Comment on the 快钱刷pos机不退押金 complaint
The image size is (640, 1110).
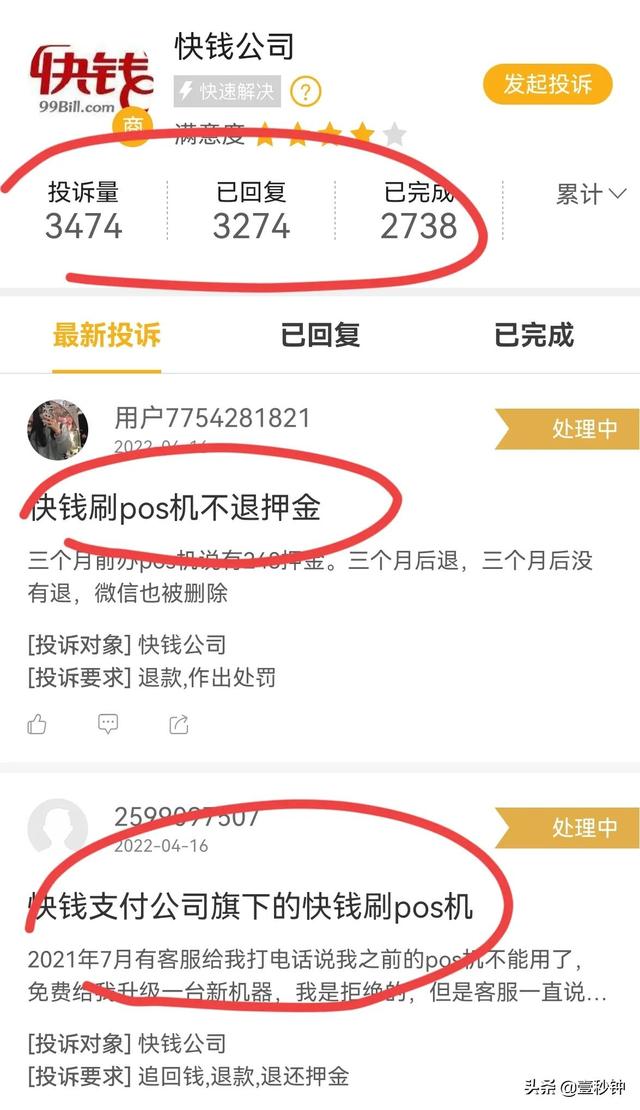click(108, 723)
